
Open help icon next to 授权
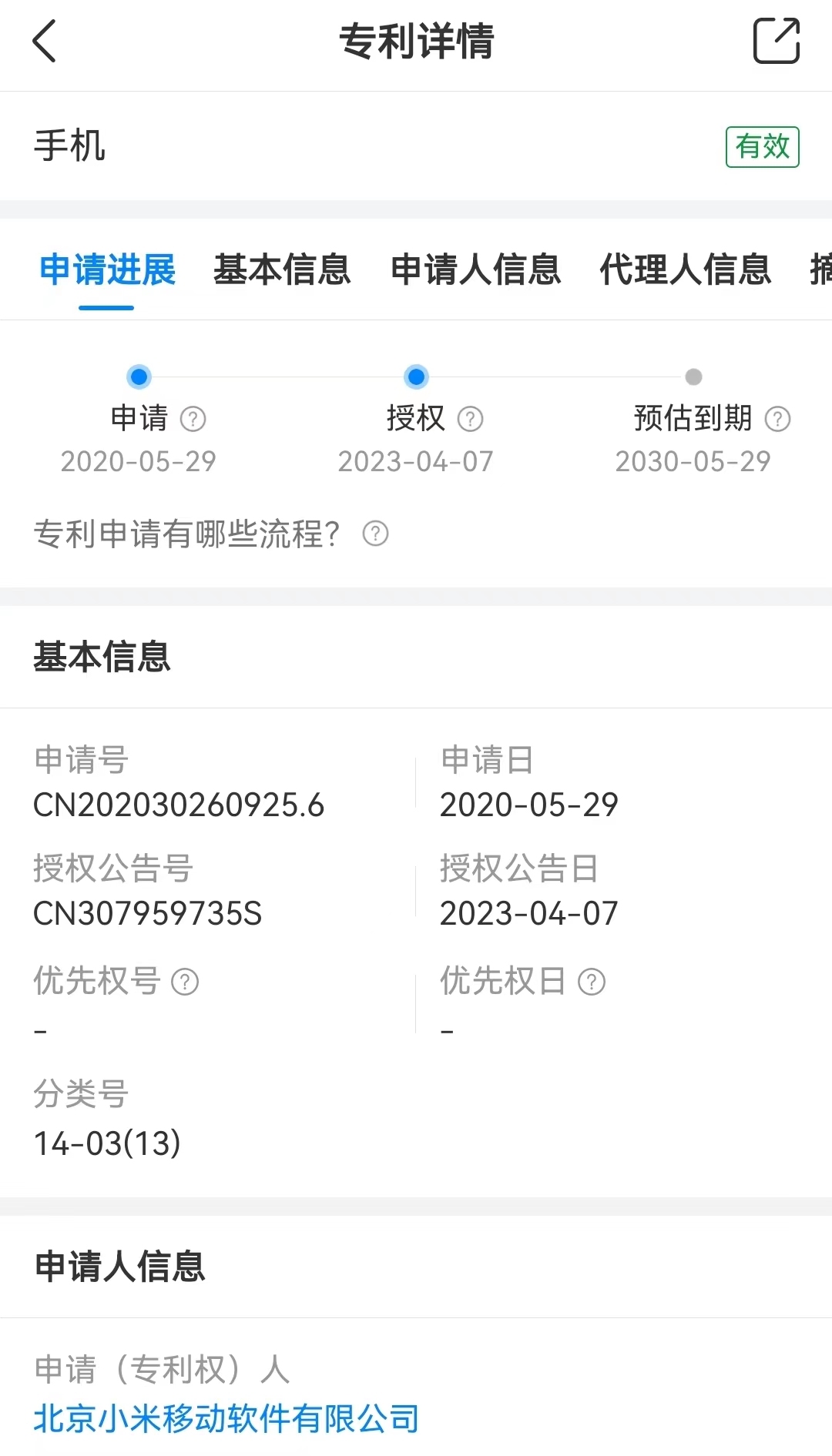tap(470, 419)
